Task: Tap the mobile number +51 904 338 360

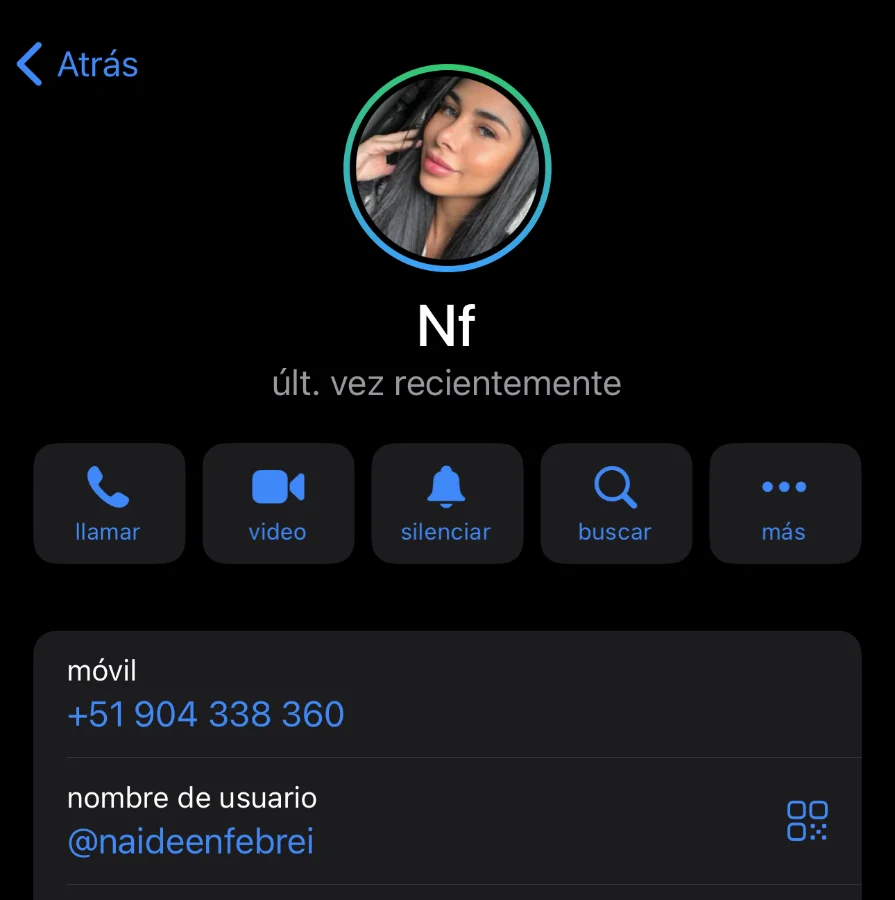Action: (x=206, y=715)
